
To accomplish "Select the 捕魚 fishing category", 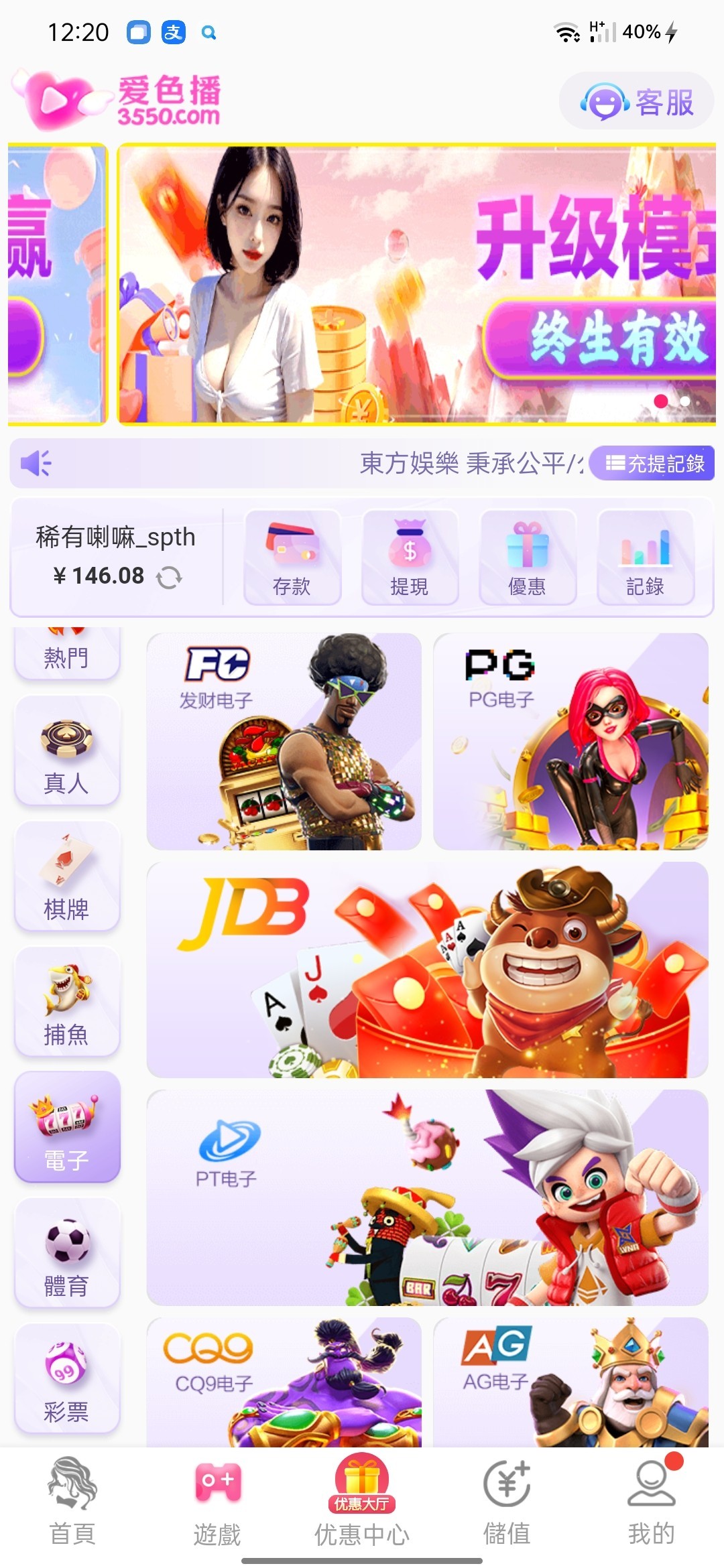I will tap(66, 1002).
